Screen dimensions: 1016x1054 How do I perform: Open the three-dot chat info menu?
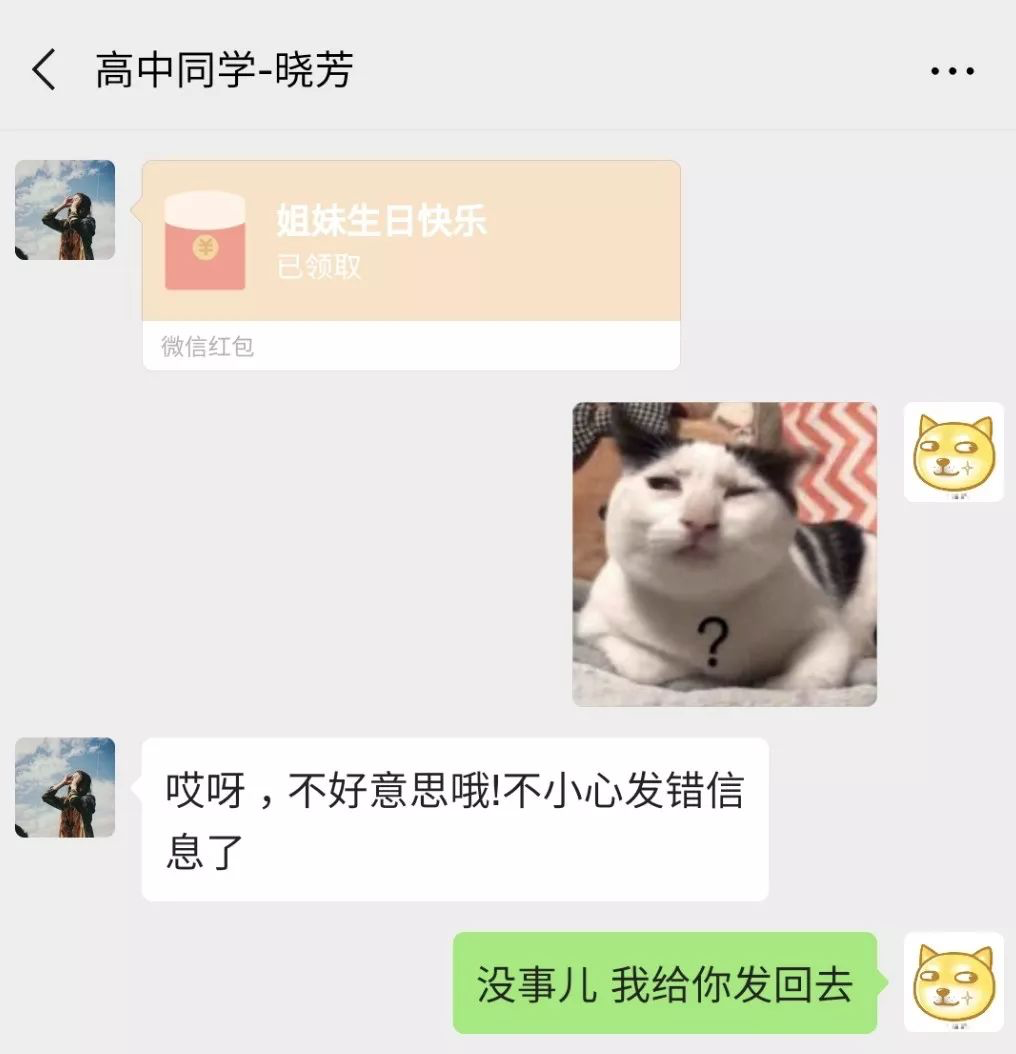coord(951,71)
